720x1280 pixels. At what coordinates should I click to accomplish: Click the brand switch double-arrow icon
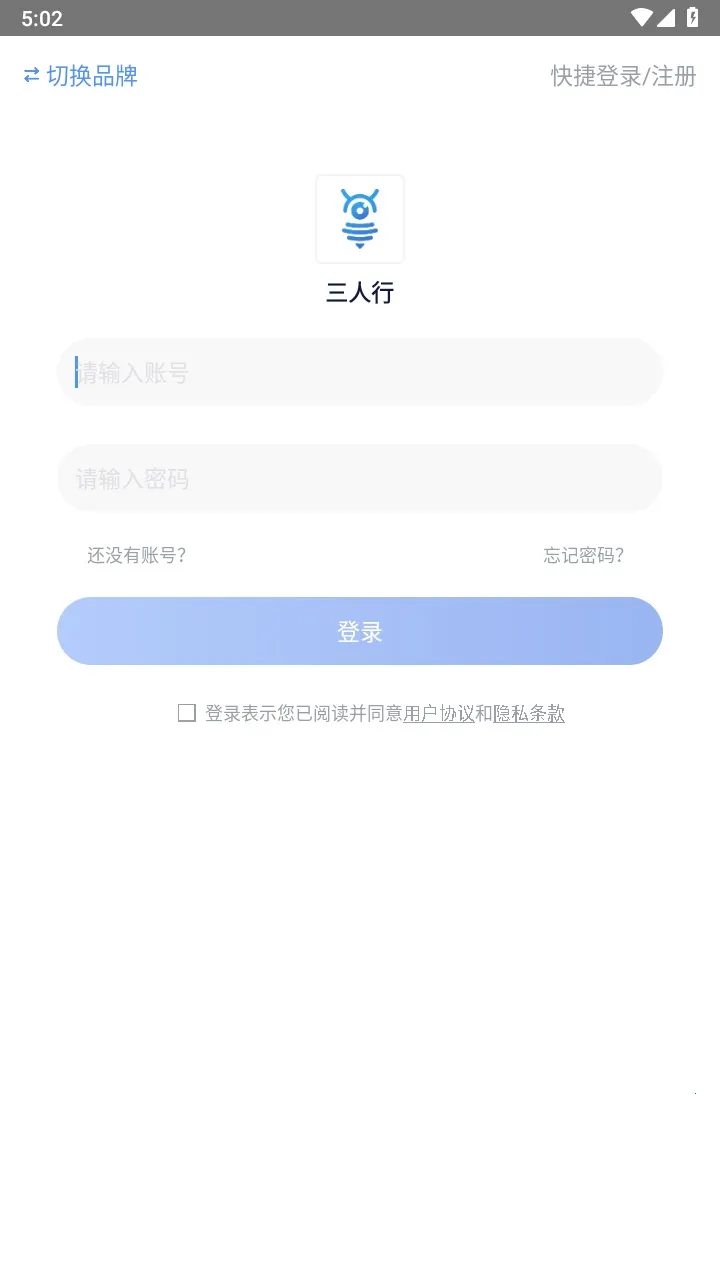pyautogui.click(x=29, y=75)
